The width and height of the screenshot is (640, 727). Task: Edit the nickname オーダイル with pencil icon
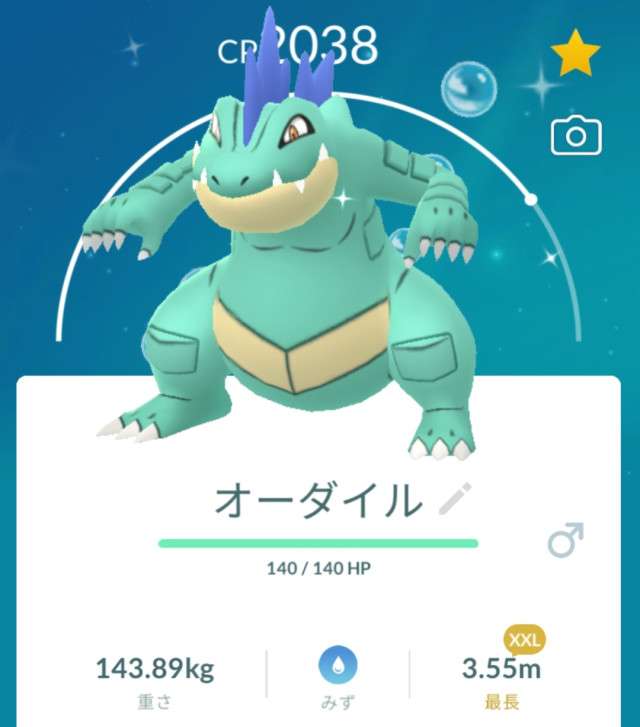pyautogui.click(x=456, y=497)
